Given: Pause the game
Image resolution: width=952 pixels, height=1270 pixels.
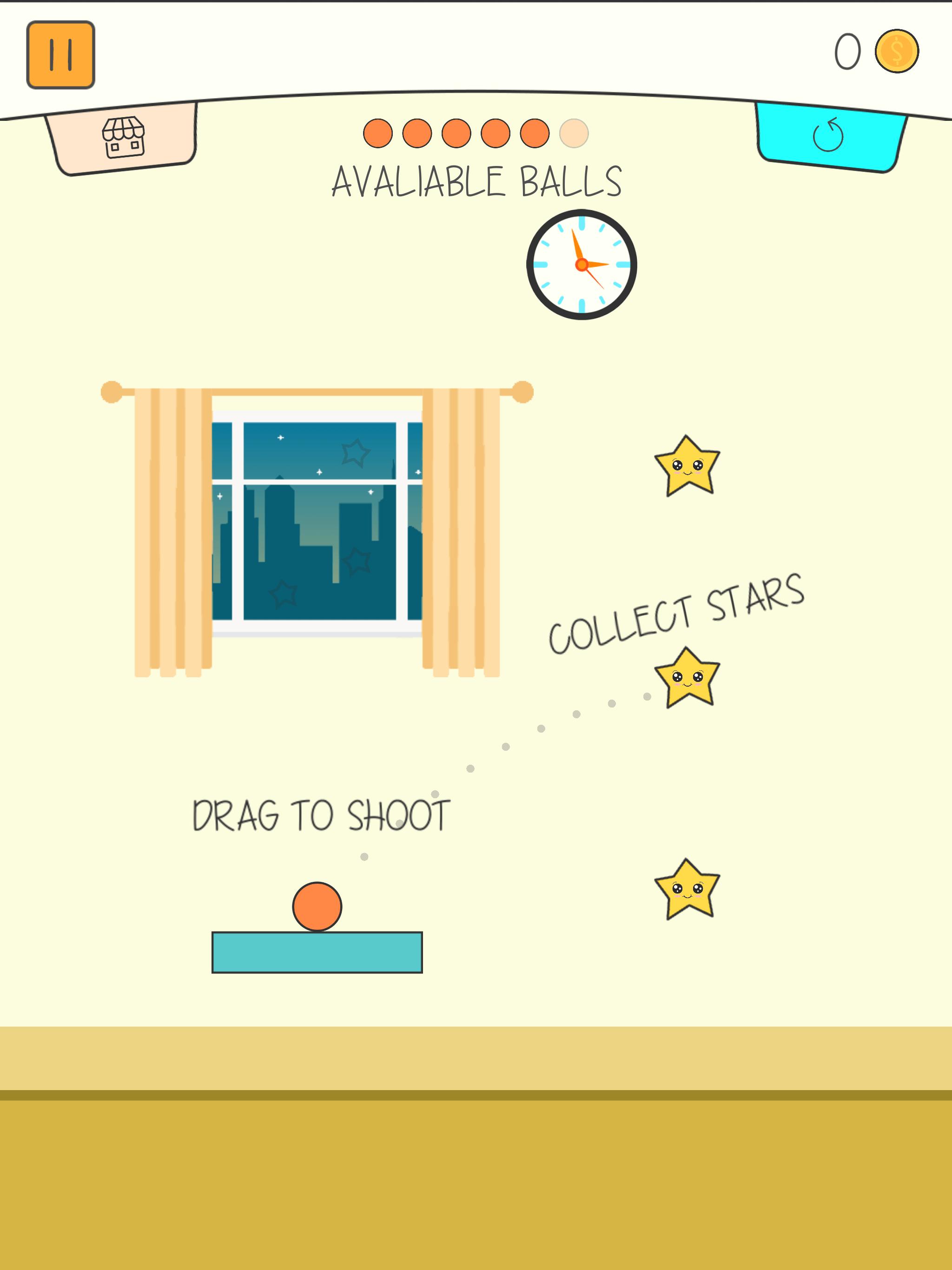Looking at the screenshot, I should click(x=60, y=54).
